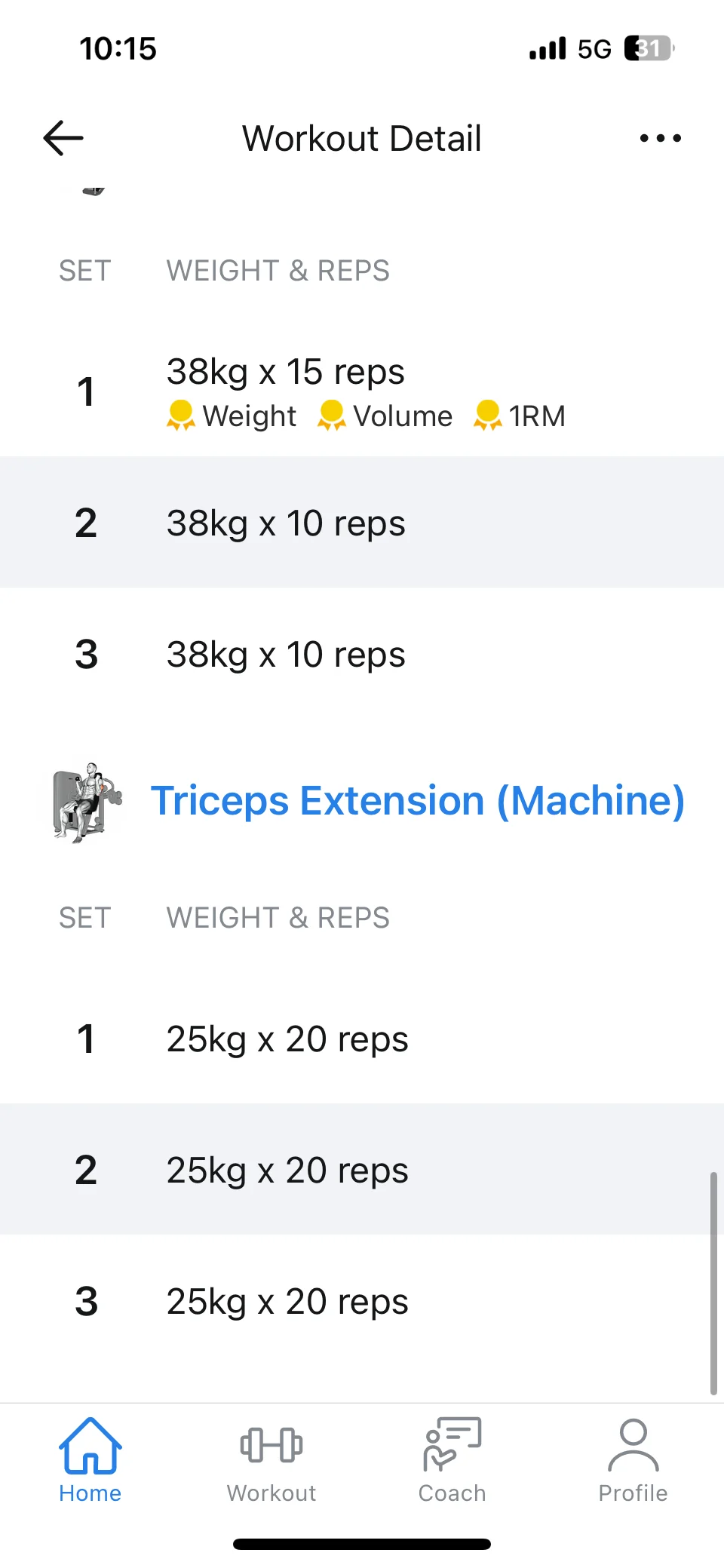Switch to the Home tab

90,1461
